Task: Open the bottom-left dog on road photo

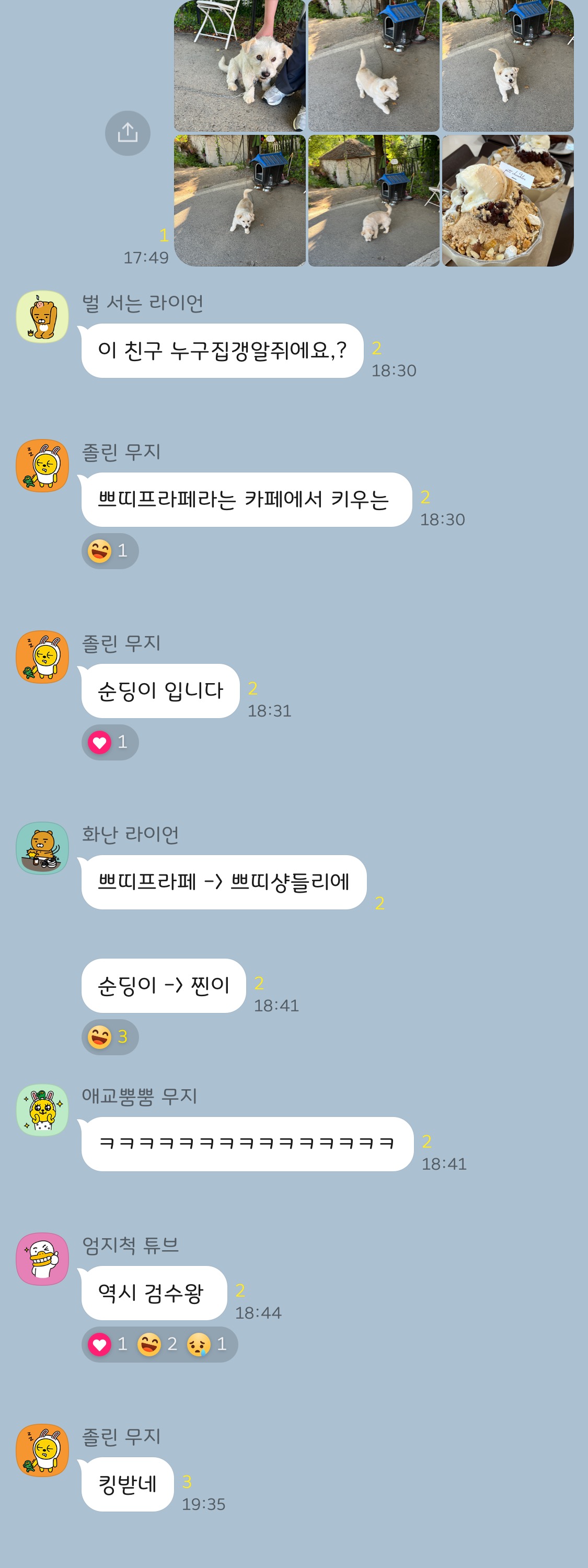Action: (239, 200)
